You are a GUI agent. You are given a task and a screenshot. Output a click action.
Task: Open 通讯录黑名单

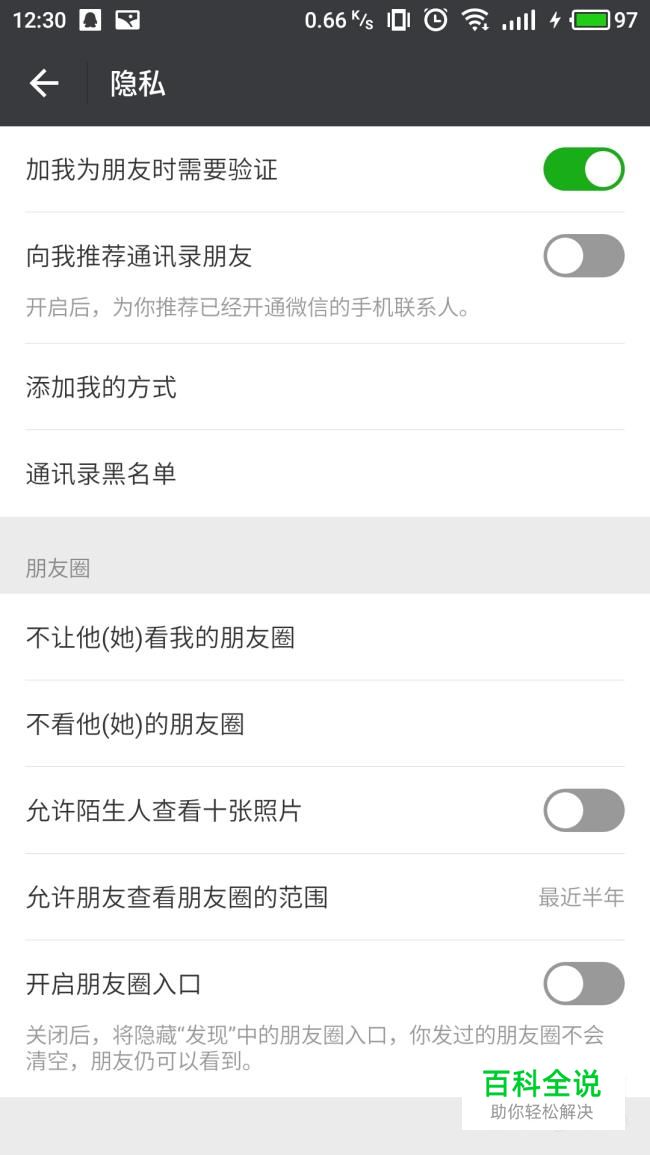click(x=325, y=474)
